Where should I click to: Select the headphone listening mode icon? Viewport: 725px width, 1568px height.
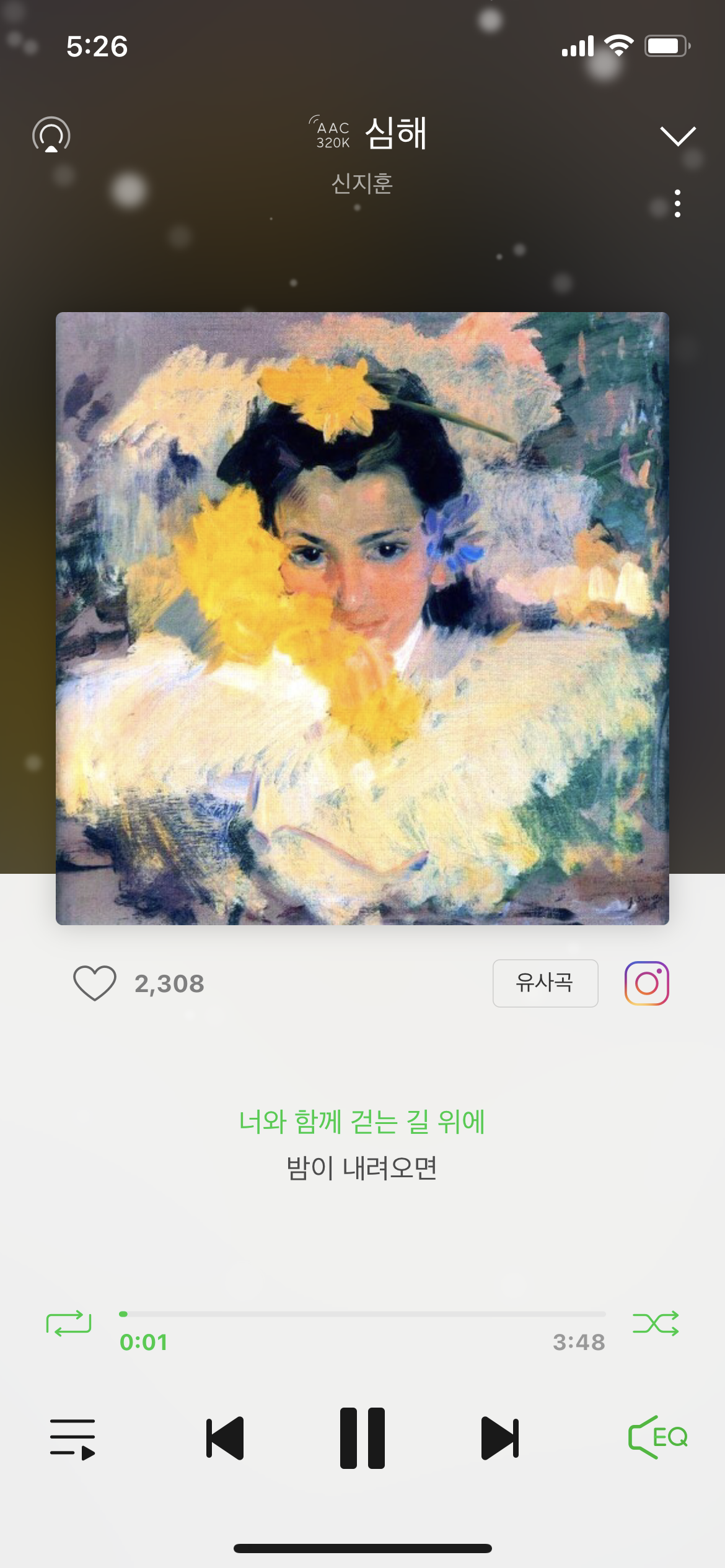(51, 135)
